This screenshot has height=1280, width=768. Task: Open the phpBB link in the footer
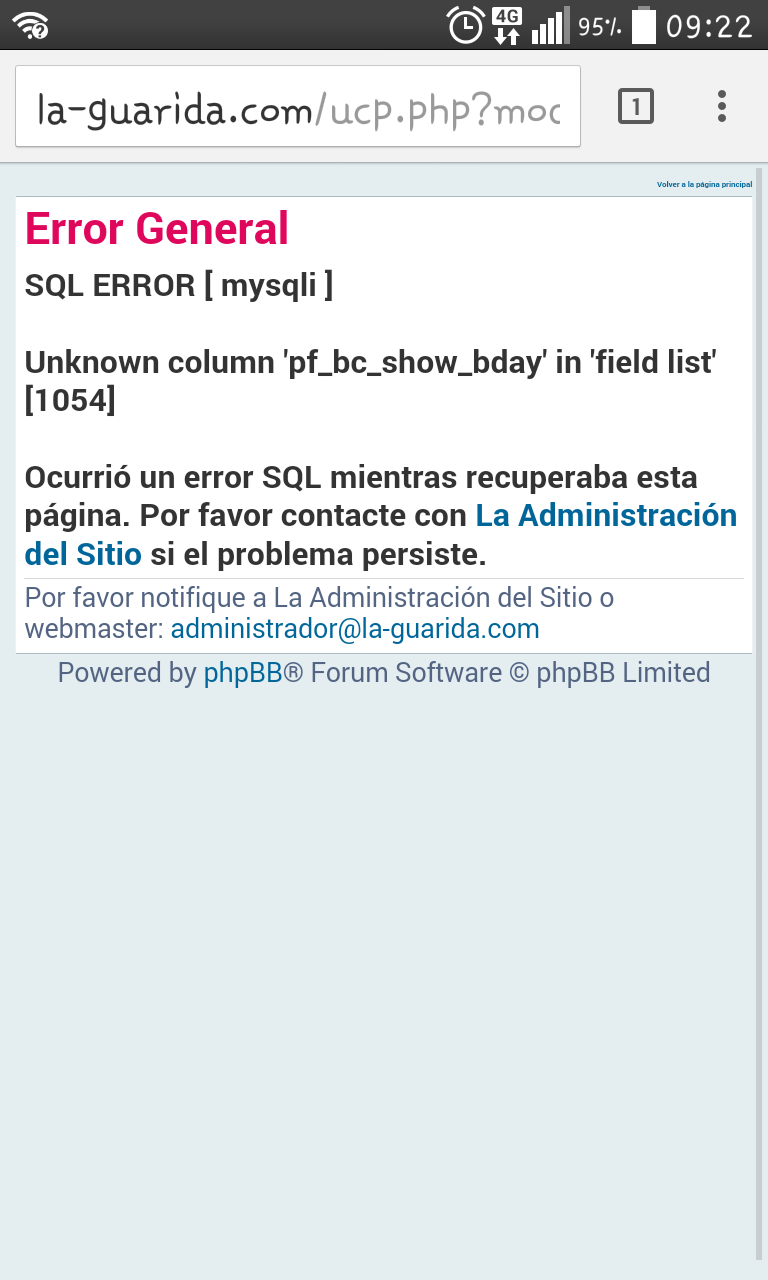click(x=243, y=673)
